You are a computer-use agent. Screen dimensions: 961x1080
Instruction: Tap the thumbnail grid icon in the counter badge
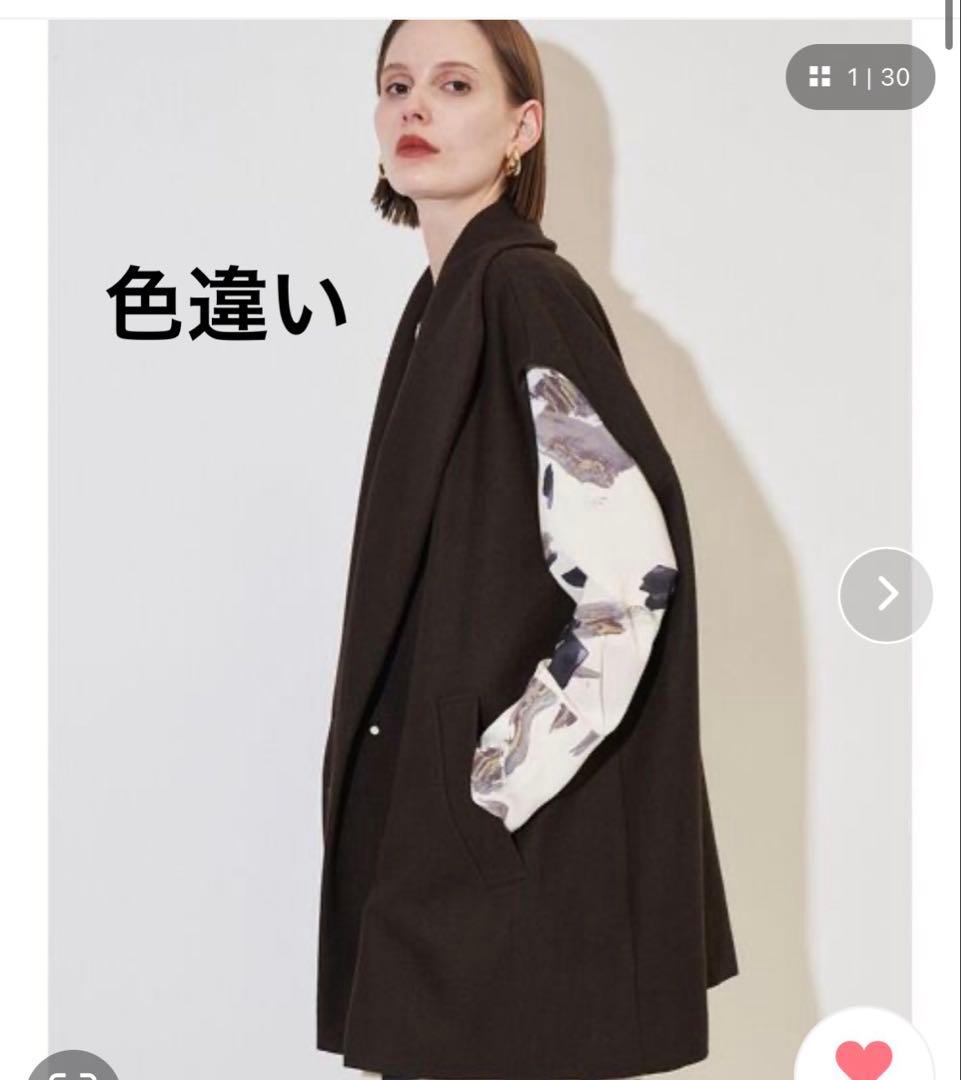point(819,75)
